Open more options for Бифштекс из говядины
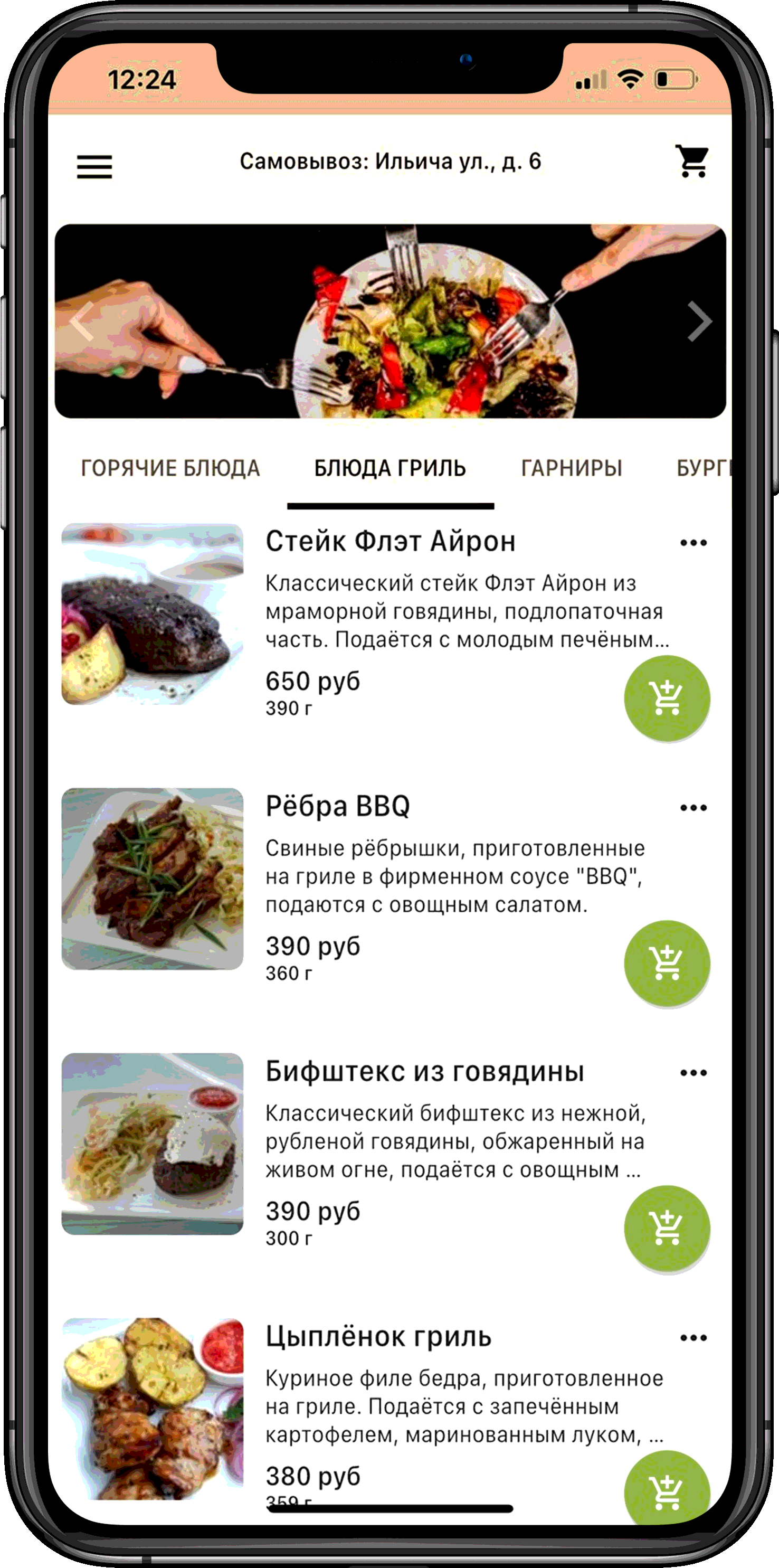This screenshot has width=779, height=1568. point(693,1072)
